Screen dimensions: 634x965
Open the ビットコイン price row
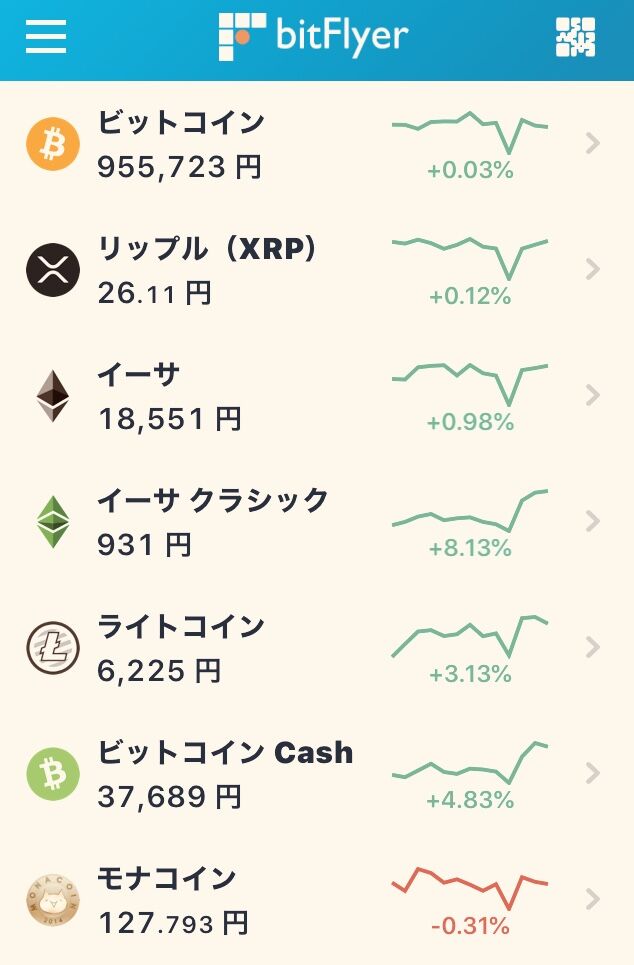(x=316, y=144)
